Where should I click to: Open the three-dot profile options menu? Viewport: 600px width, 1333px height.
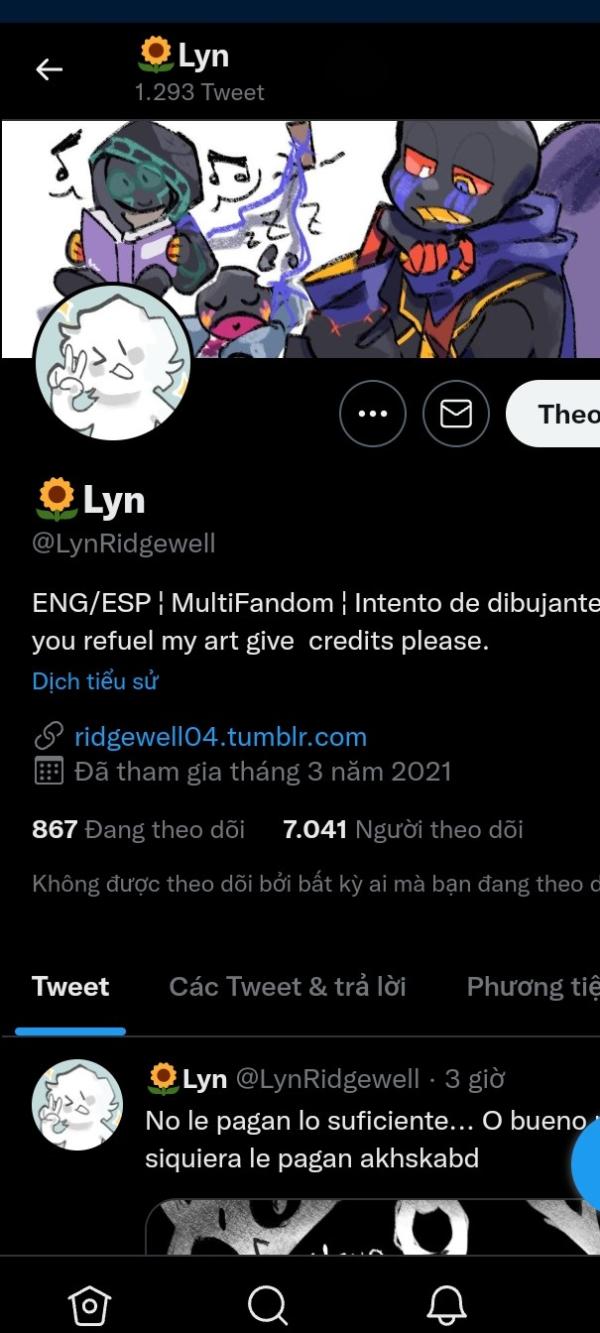pos(373,413)
